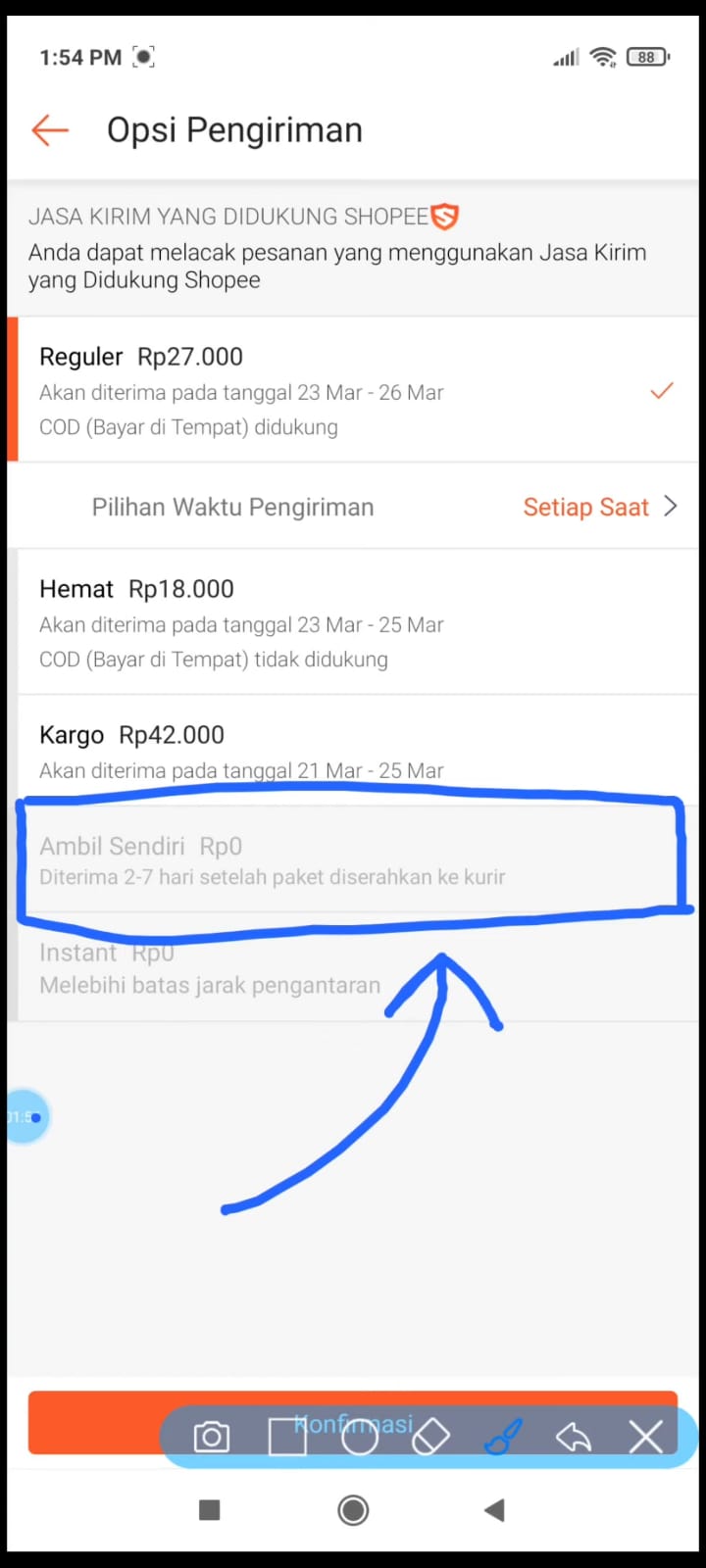706x1568 pixels.
Task: Undo the last annotation stroke
Action: point(573,1437)
